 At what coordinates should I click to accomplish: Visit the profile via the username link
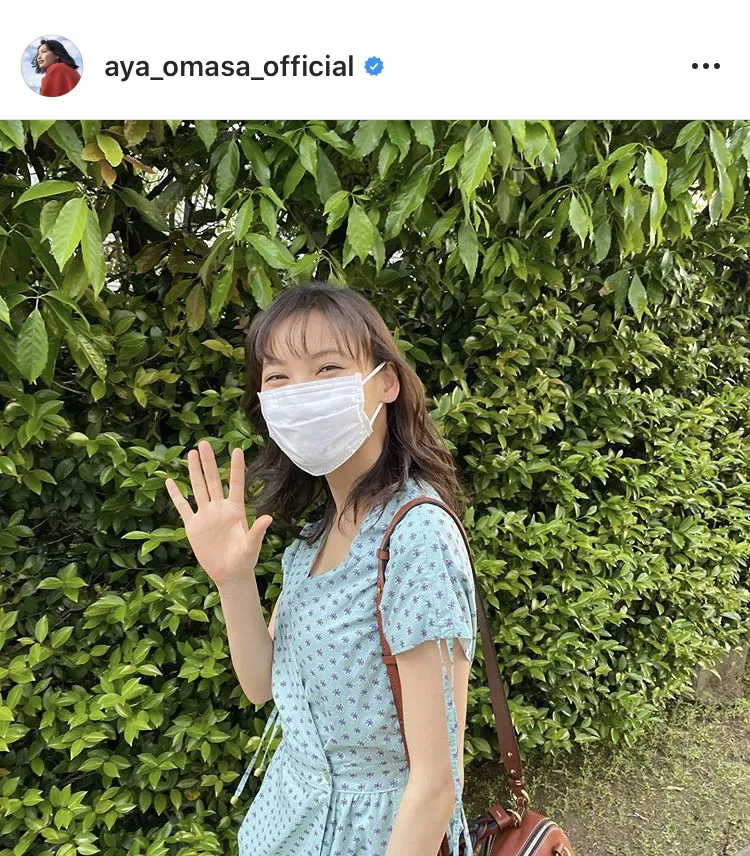229,64
